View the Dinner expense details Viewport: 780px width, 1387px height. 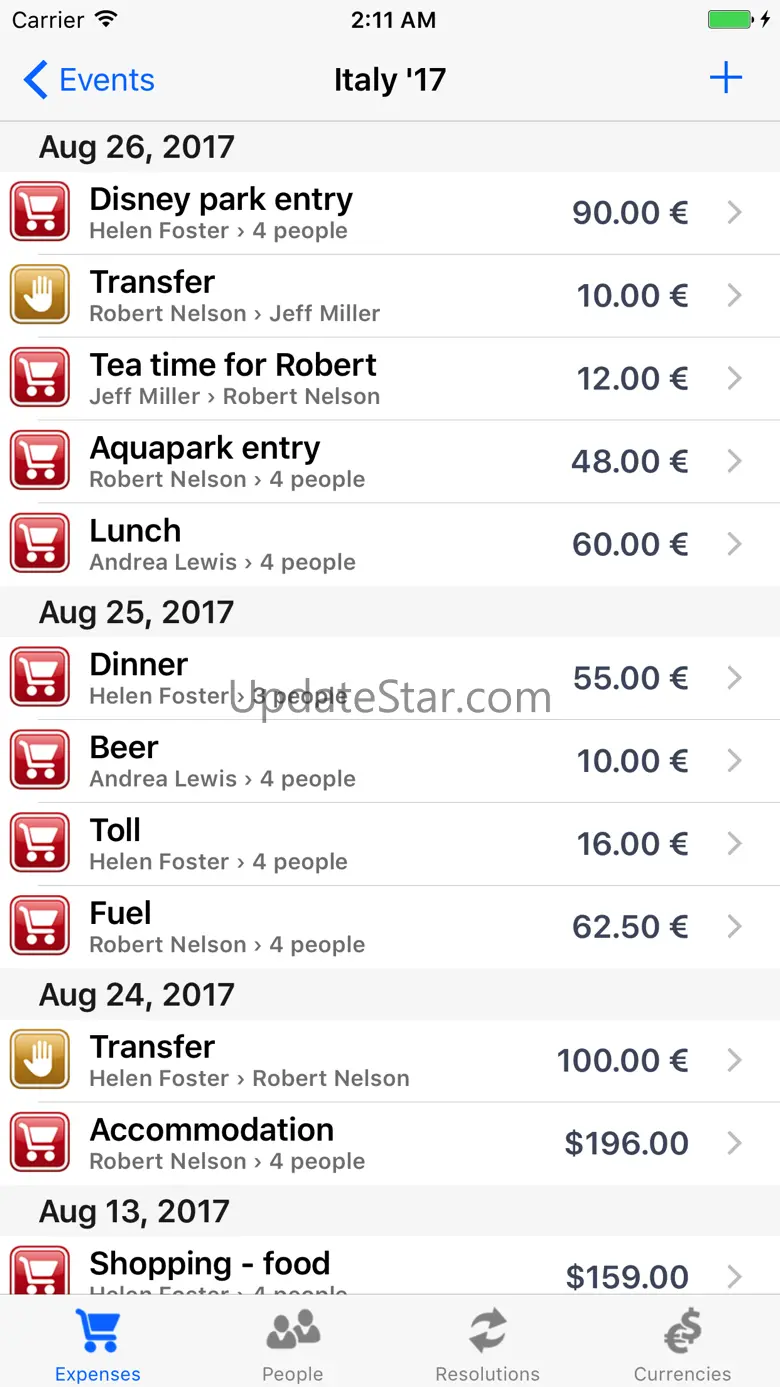tap(390, 678)
